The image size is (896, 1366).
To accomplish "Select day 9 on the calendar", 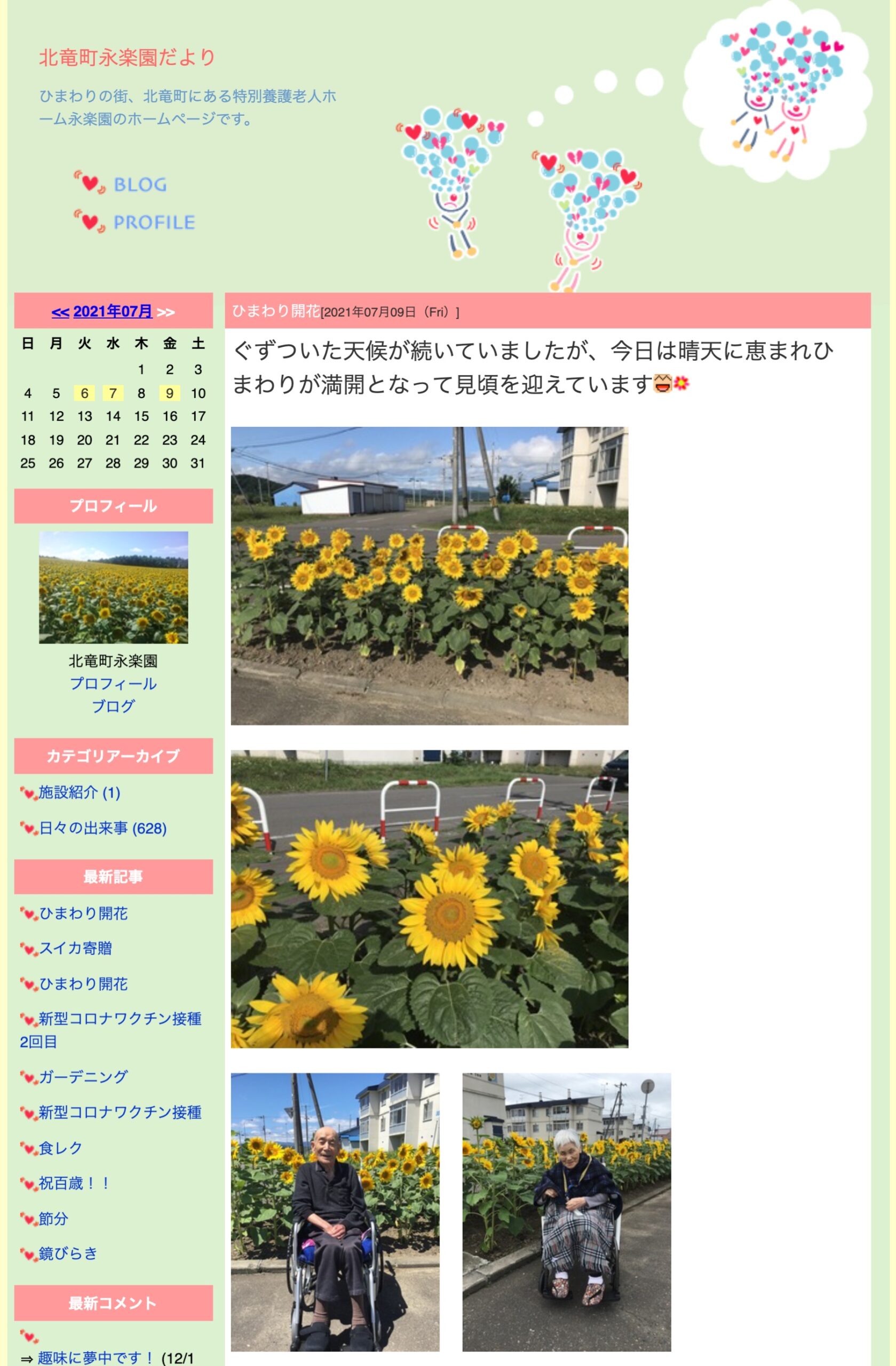I will tap(169, 394).
